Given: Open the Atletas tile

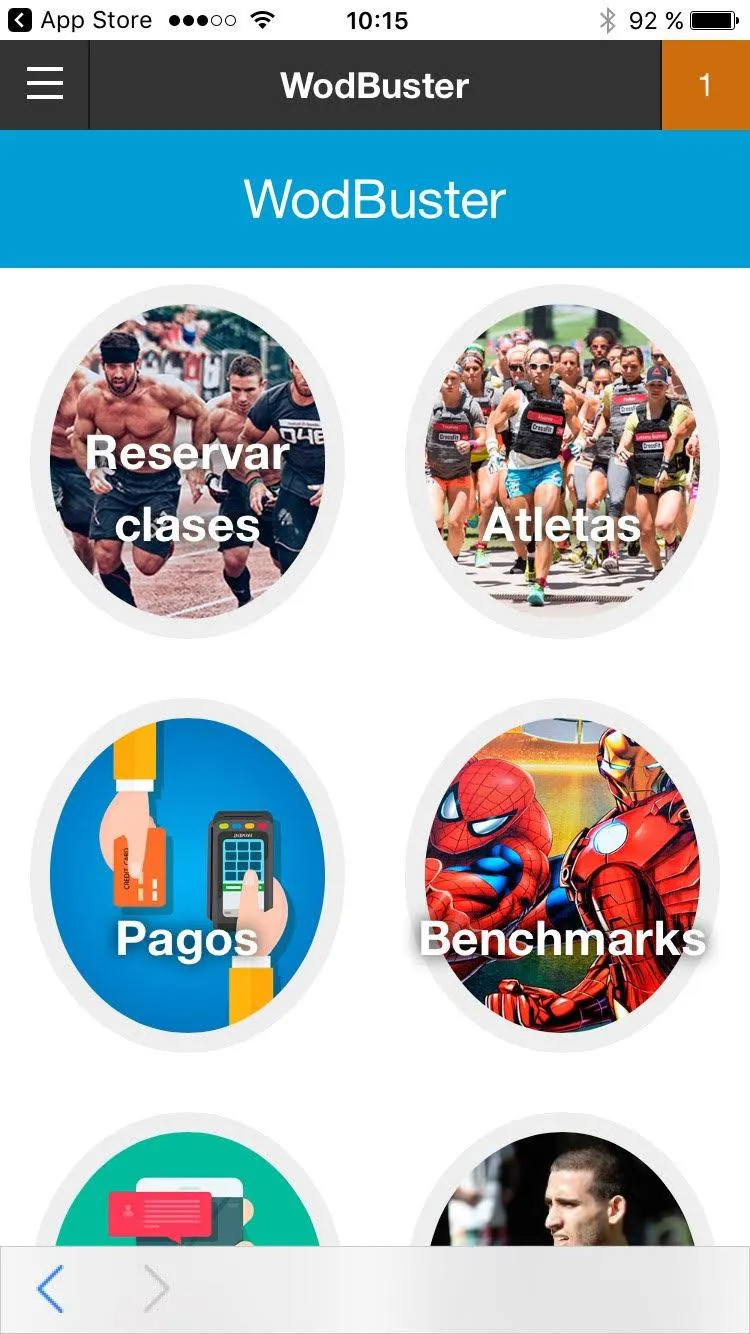Looking at the screenshot, I should 562,461.
